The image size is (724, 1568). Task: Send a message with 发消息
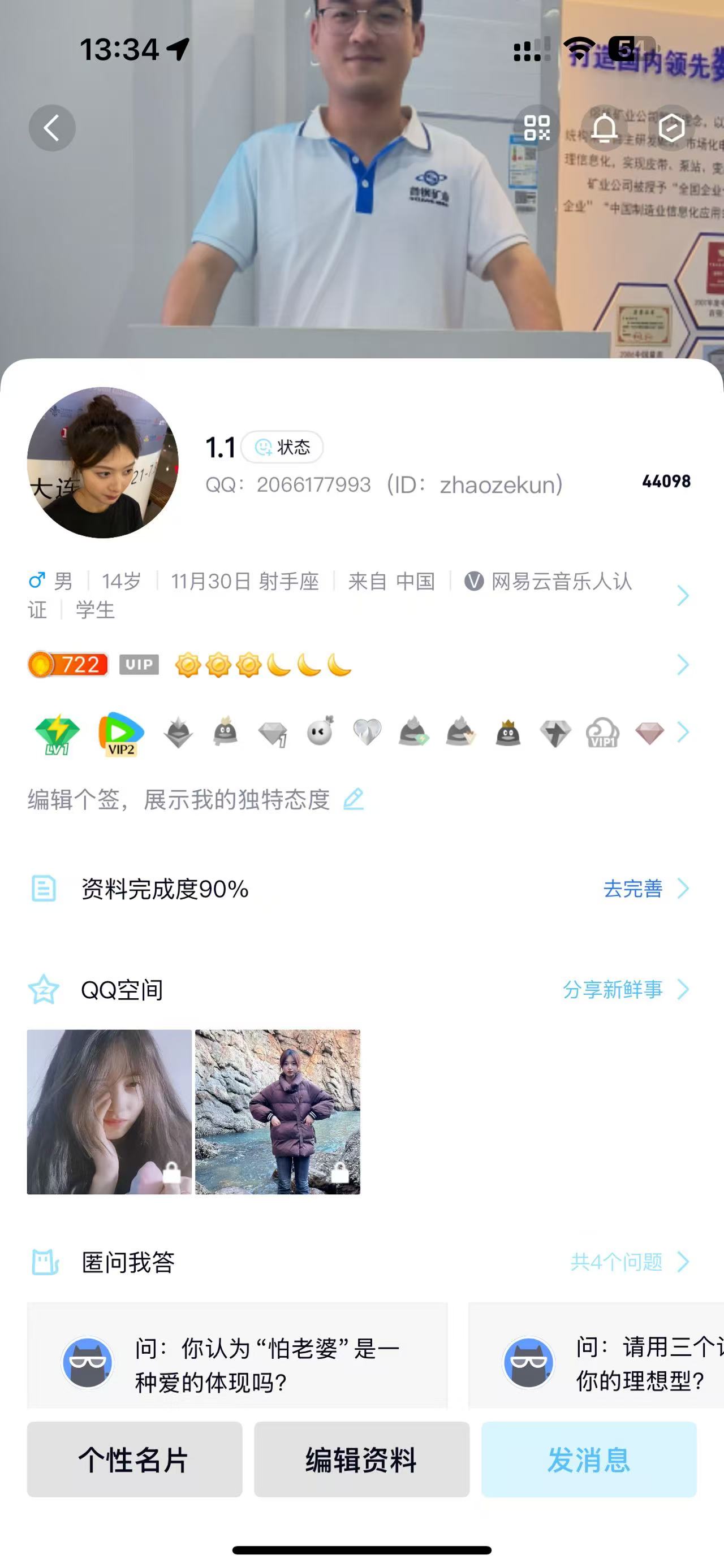coord(589,1459)
